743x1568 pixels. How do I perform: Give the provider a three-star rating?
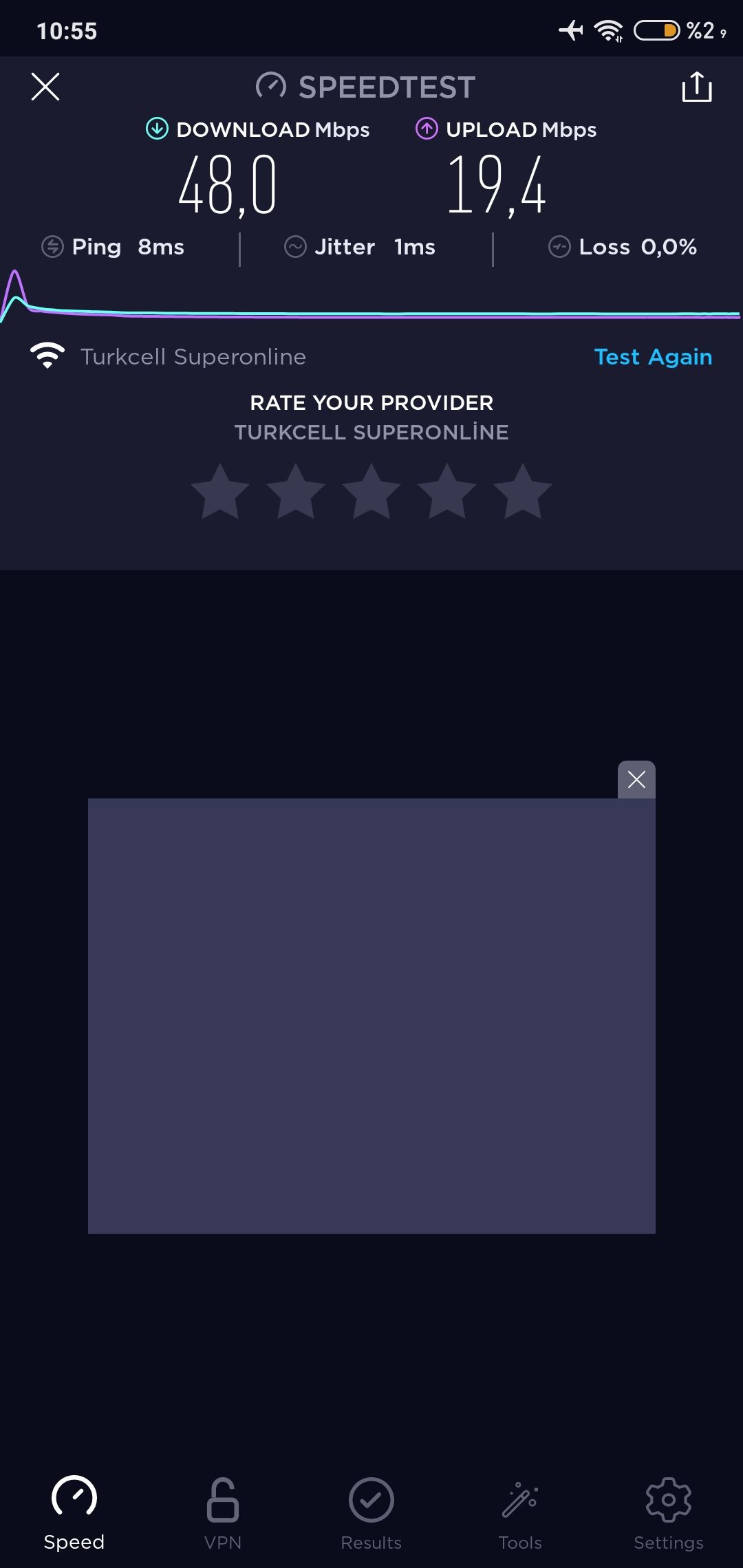pos(371,492)
